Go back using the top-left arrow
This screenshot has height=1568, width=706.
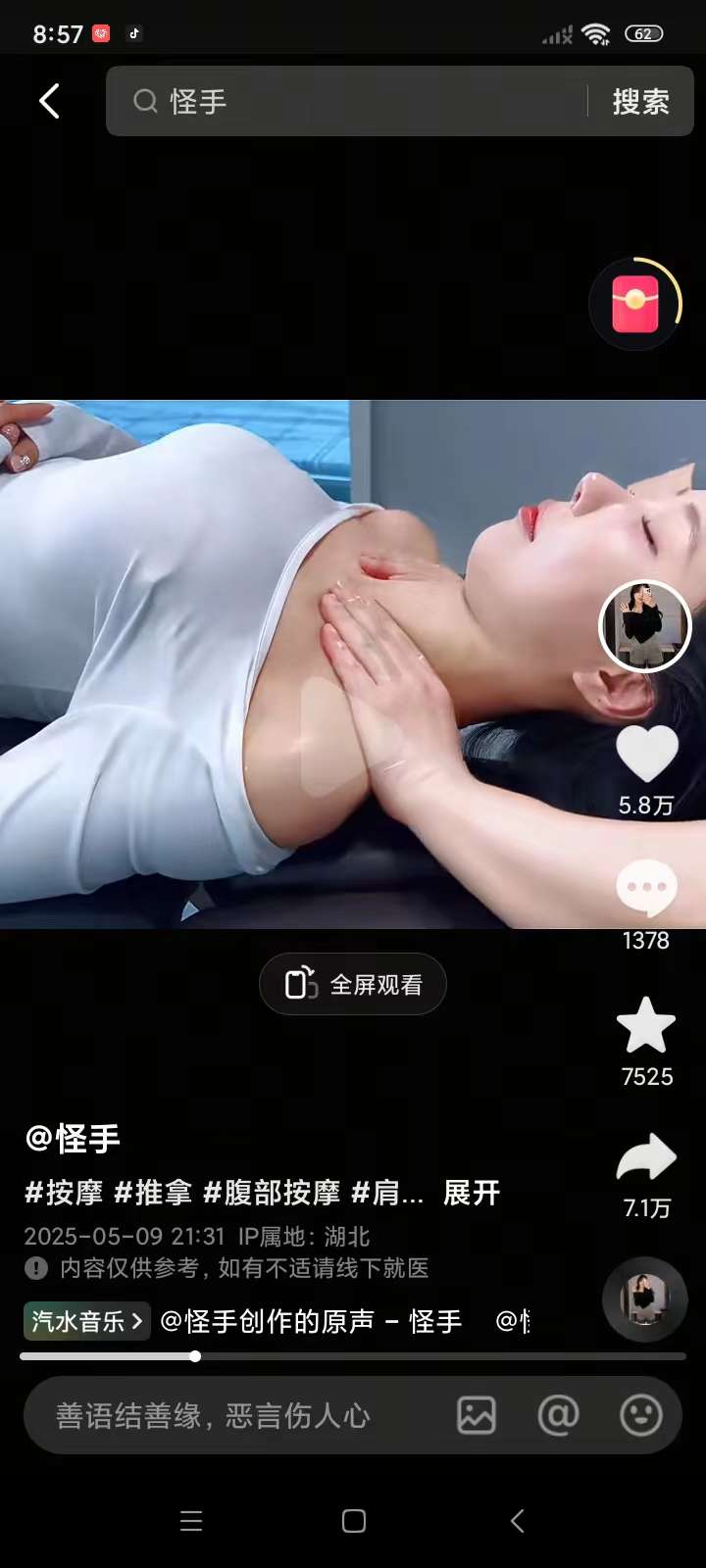click(x=49, y=101)
